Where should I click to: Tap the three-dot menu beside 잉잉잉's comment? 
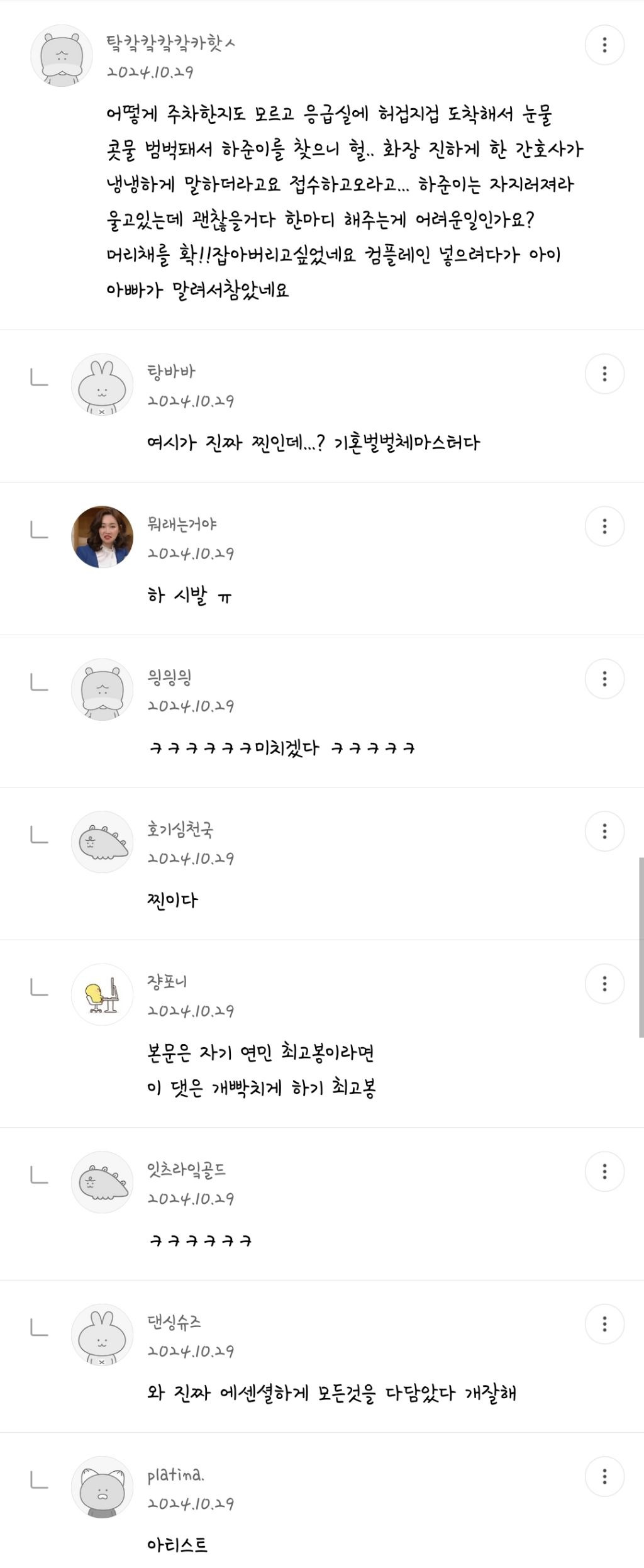tap(604, 679)
